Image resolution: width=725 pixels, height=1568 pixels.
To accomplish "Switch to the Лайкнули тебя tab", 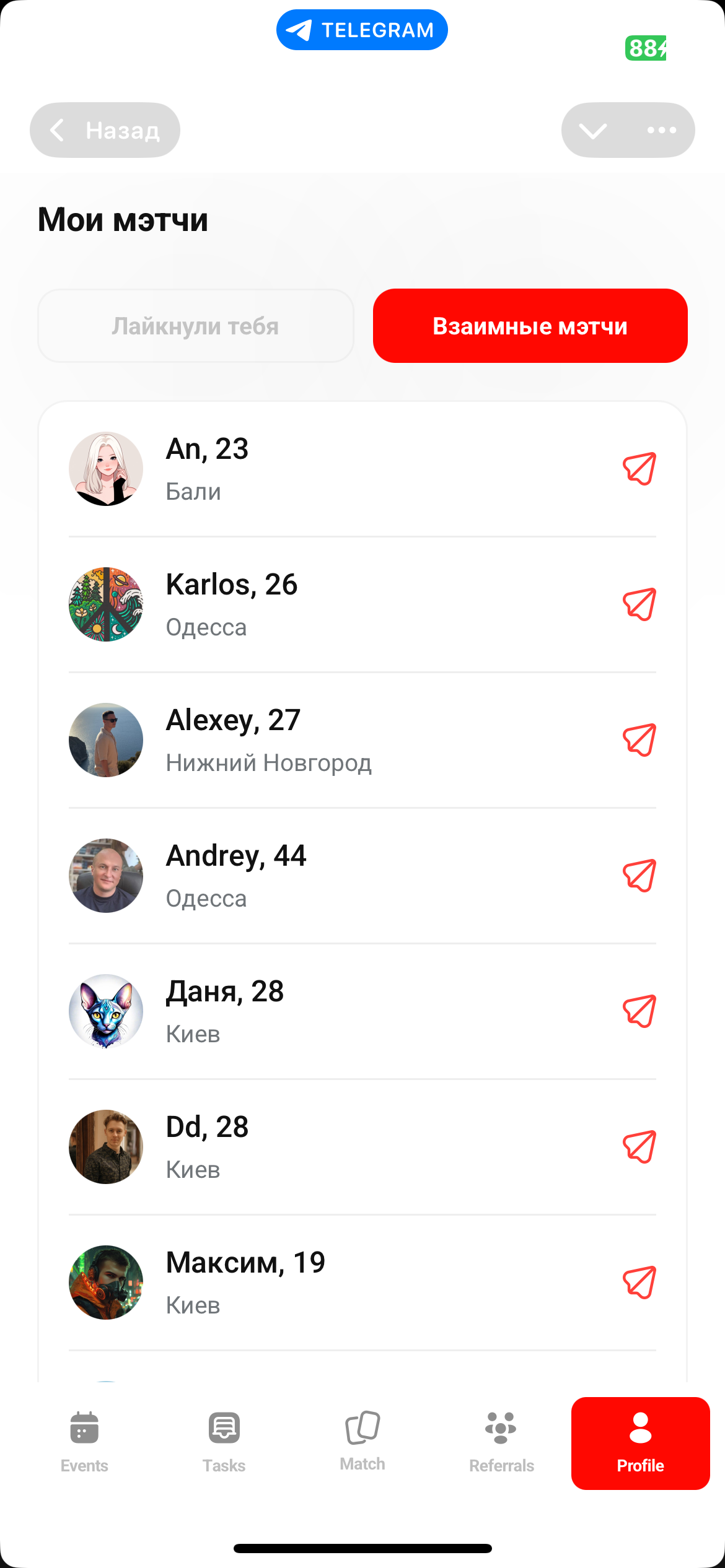I will [x=195, y=325].
